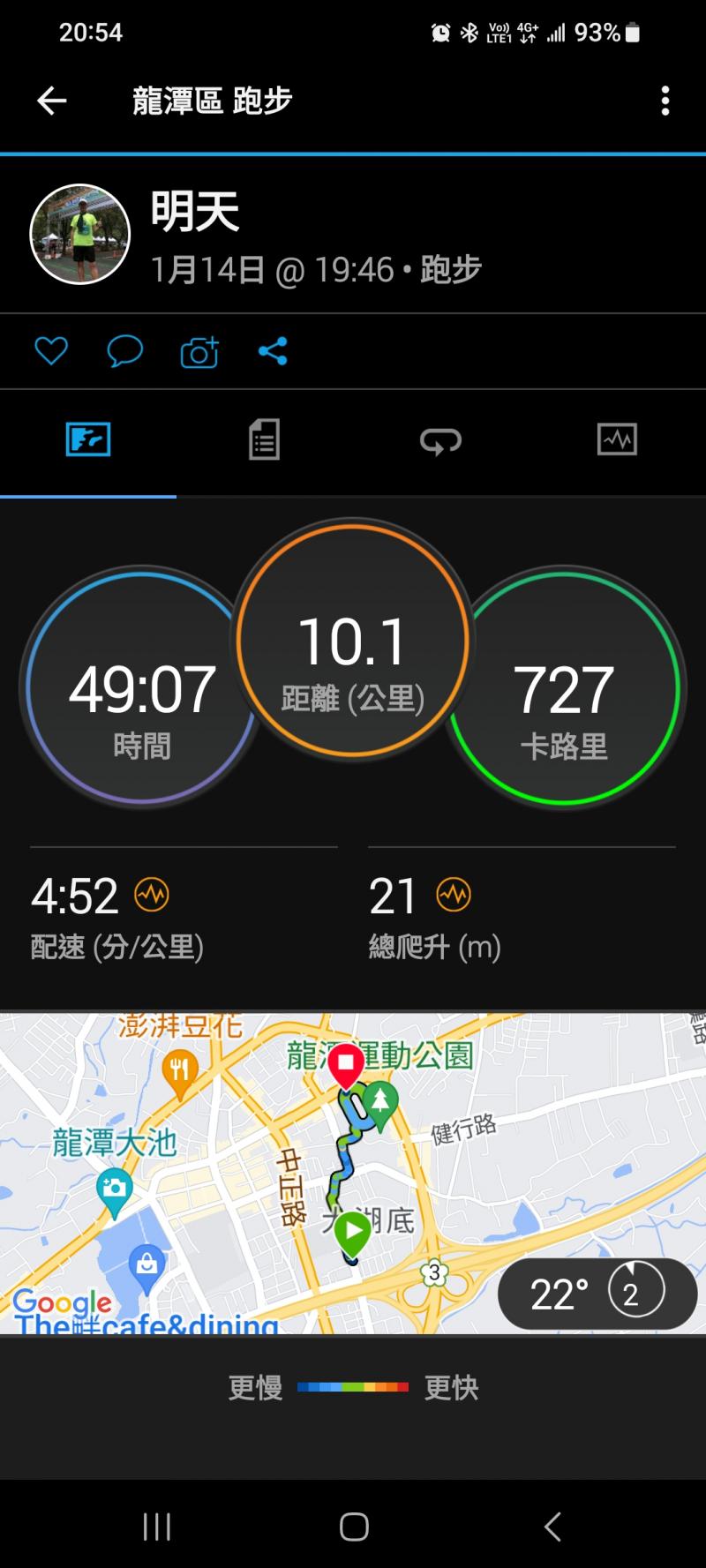Switch to the charts tab
706x1568 pixels.
[617, 439]
